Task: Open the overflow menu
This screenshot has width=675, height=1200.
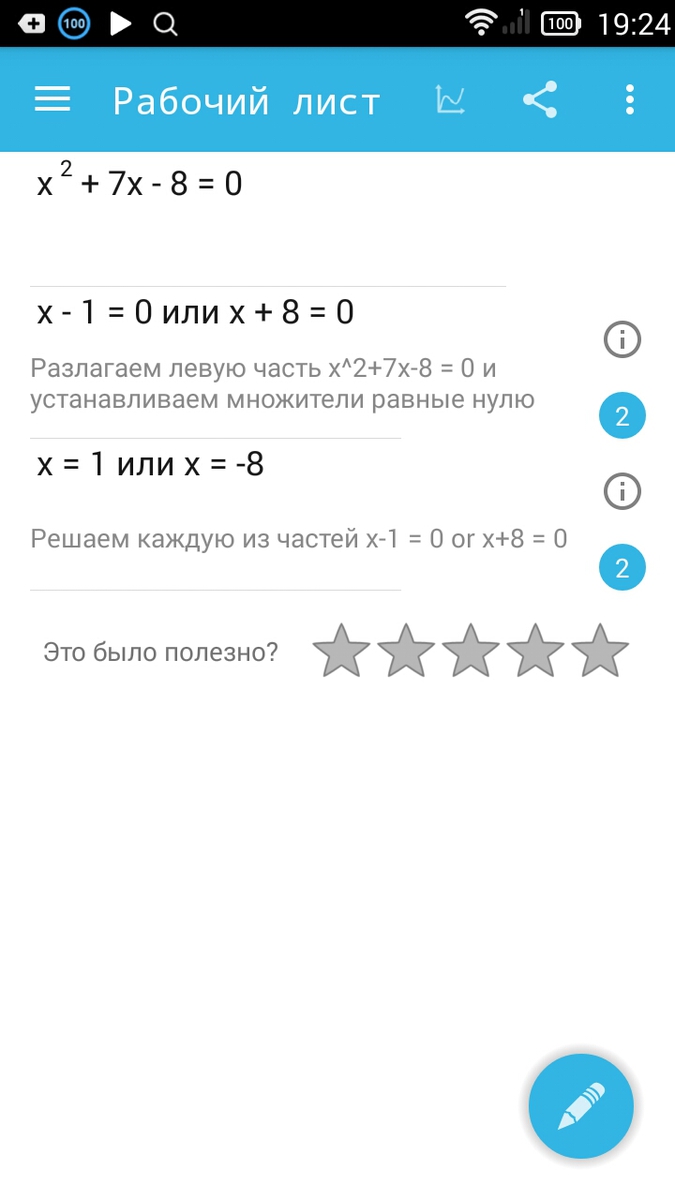Action: (629, 100)
